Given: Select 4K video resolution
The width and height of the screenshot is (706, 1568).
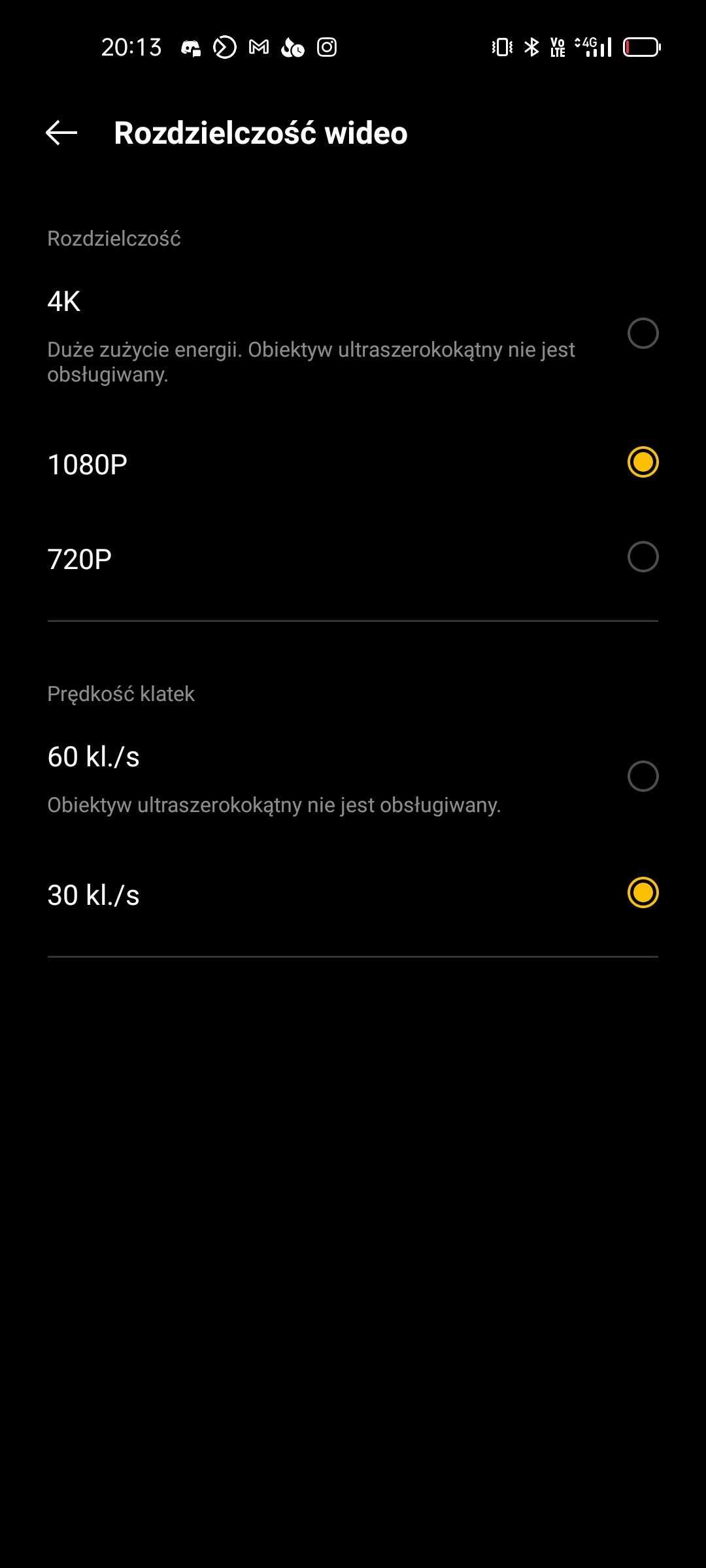Looking at the screenshot, I should point(643,333).
